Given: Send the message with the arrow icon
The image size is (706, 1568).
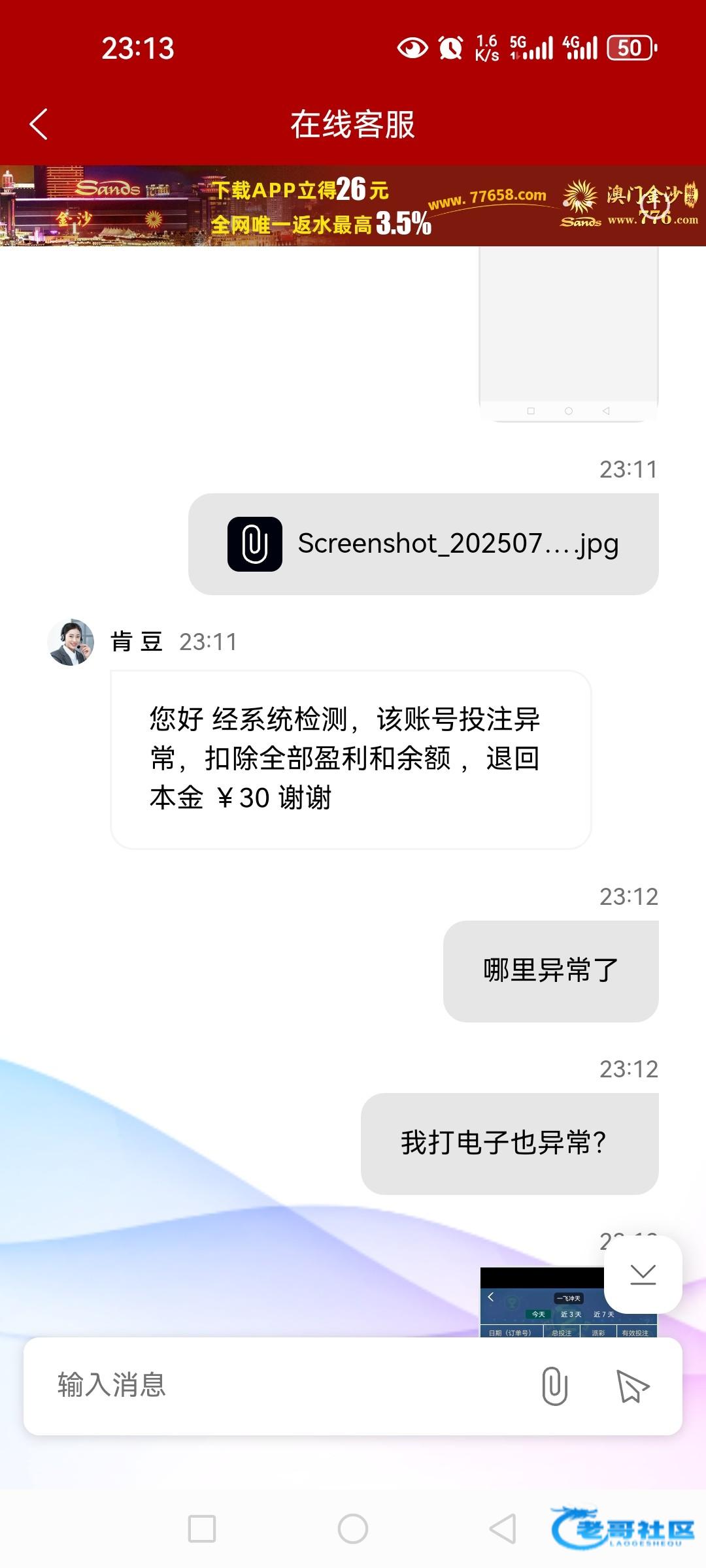Looking at the screenshot, I should [632, 1386].
